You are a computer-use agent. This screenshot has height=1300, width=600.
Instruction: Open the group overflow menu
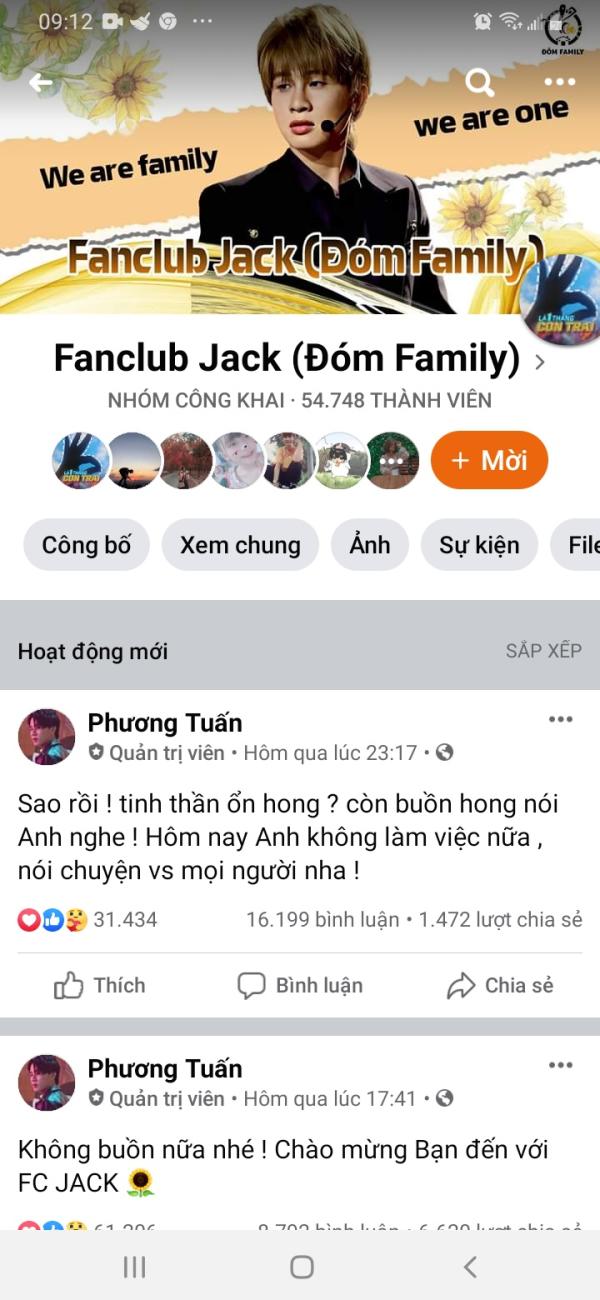pyautogui.click(x=559, y=83)
